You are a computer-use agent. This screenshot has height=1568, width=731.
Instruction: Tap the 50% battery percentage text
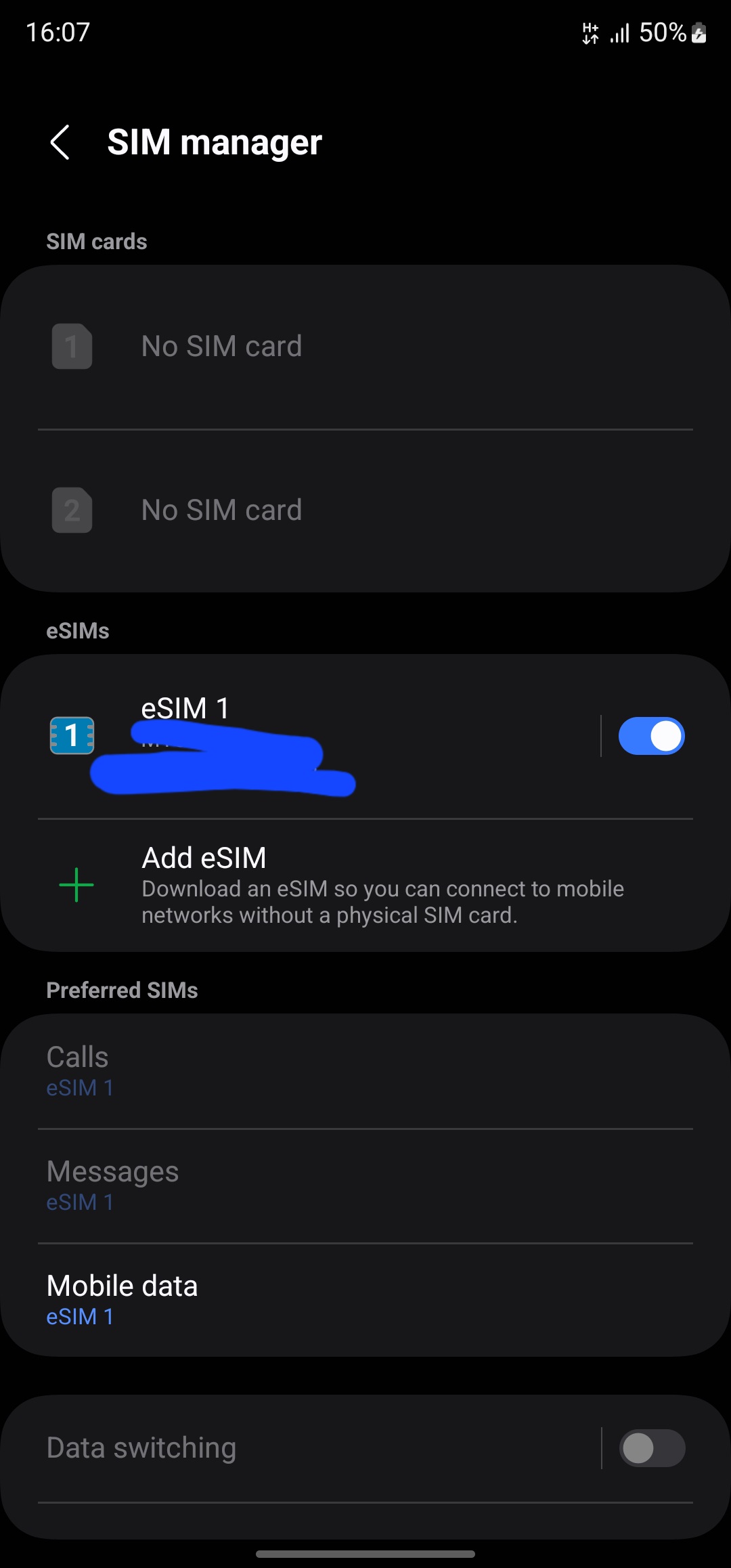pos(662,32)
